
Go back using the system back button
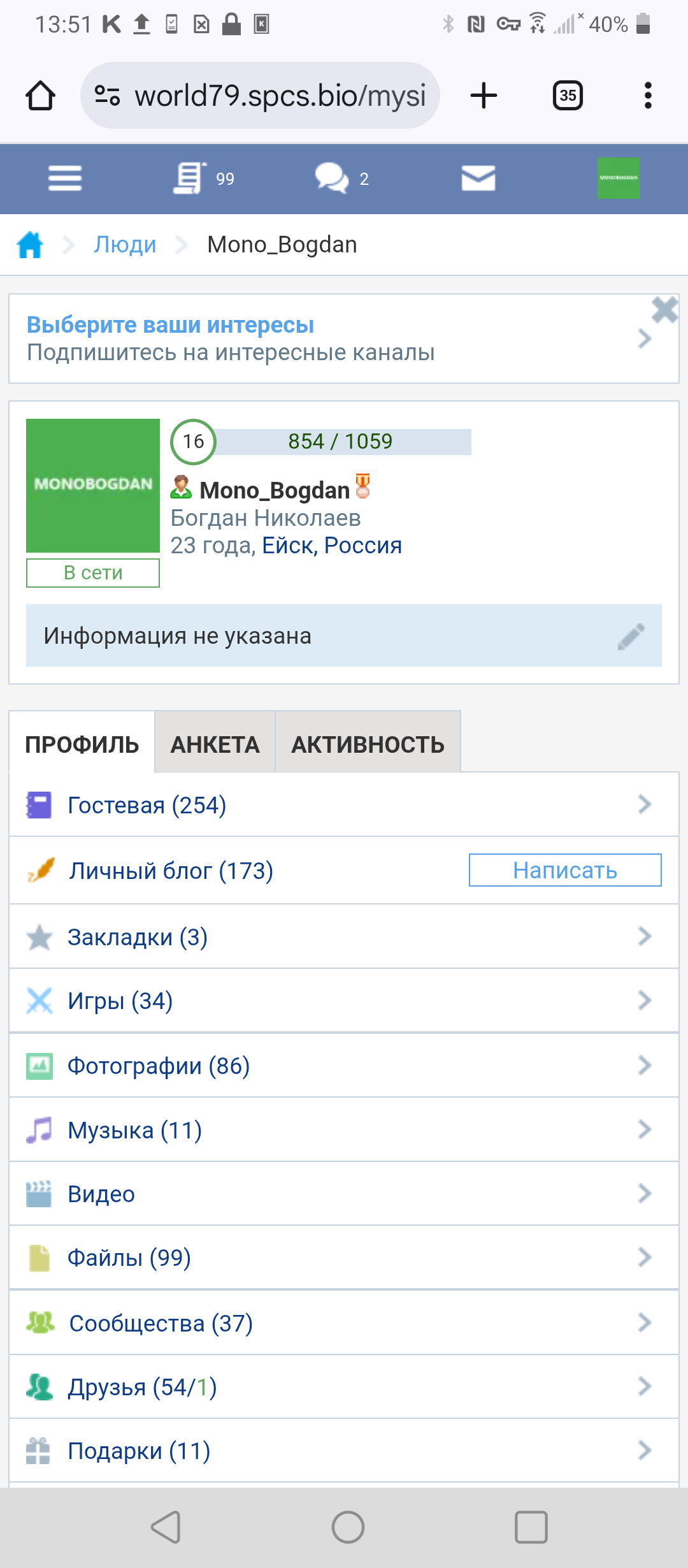pos(166,1527)
